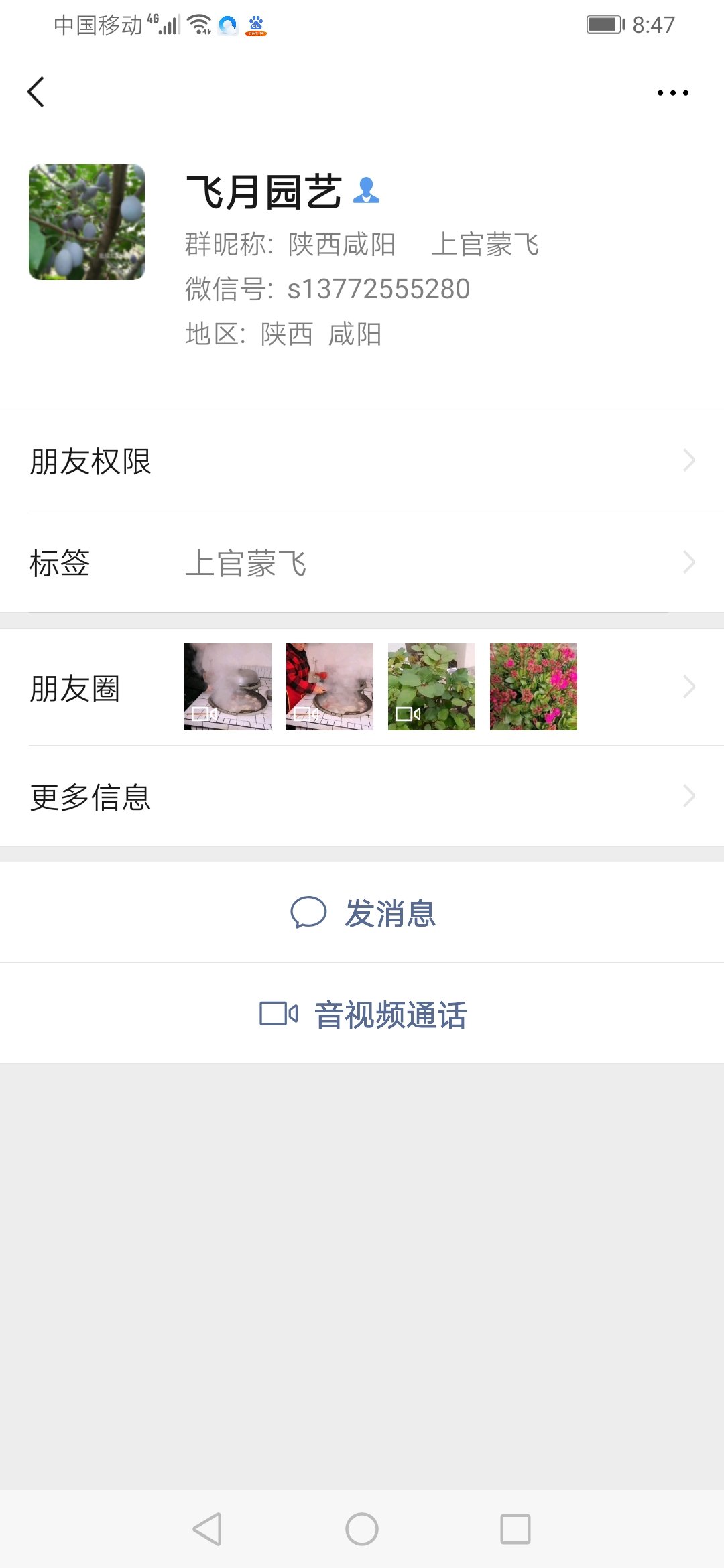This screenshot has height=1568, width=724.
Task: Open the system recent apps view
Action: pos(515,1529)
